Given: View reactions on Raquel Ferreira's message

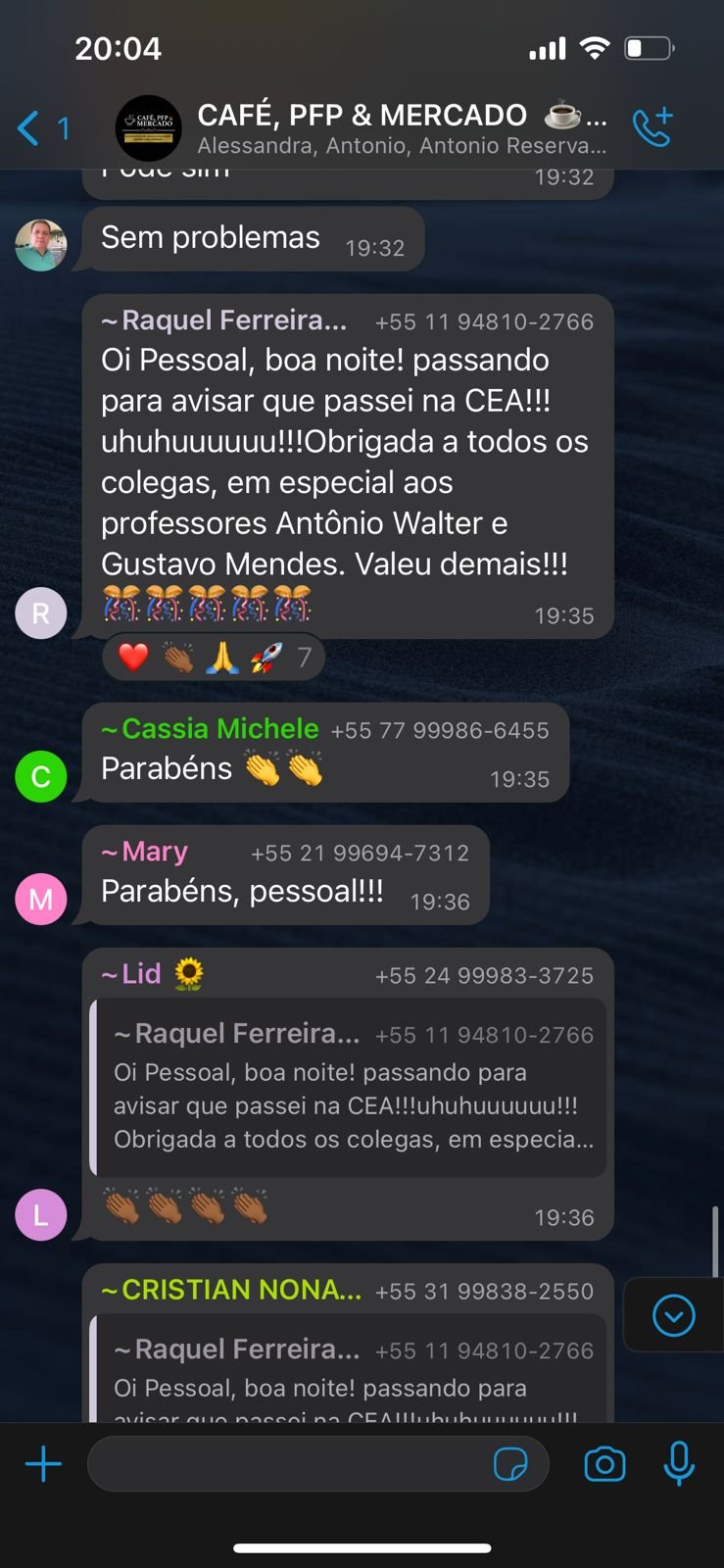Looking at the screenshot, I should [214, 657].
